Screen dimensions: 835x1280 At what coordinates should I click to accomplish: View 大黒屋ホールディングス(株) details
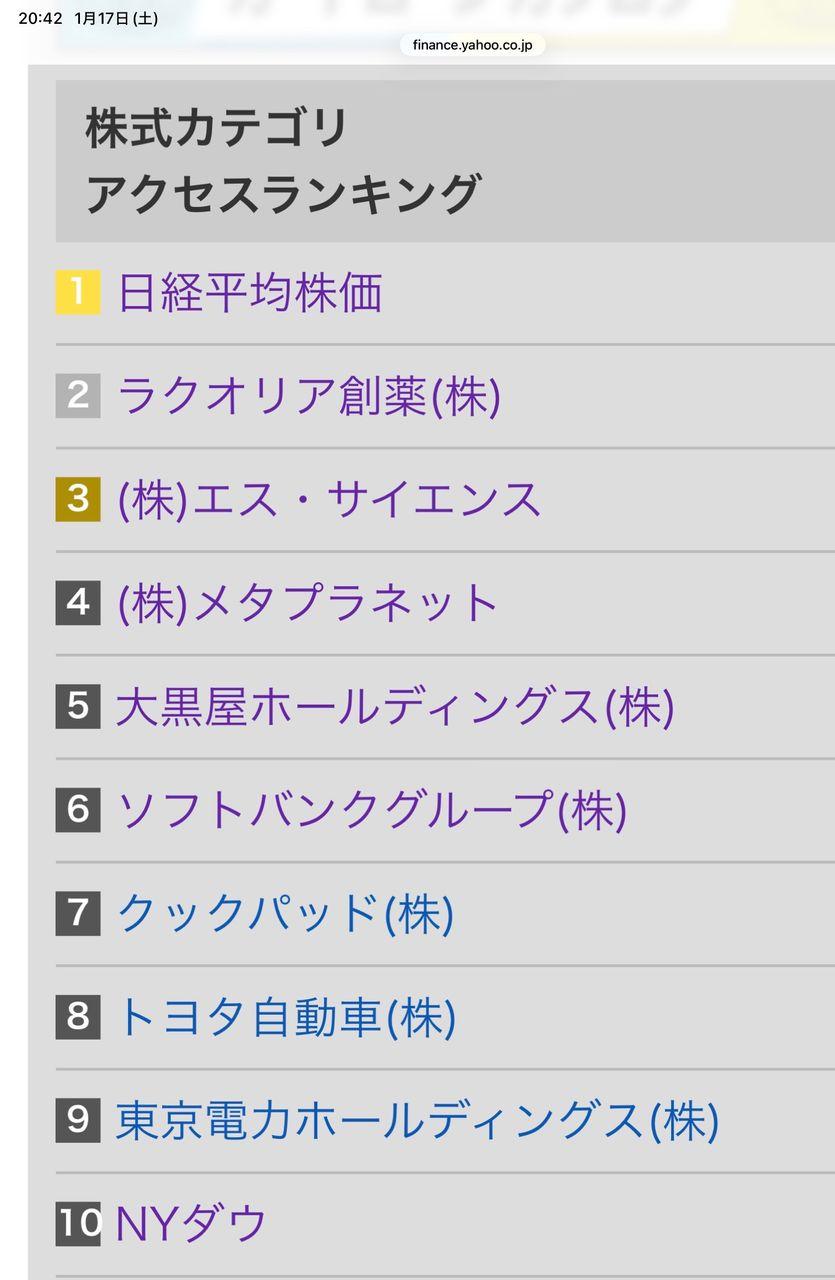point(395,707)
